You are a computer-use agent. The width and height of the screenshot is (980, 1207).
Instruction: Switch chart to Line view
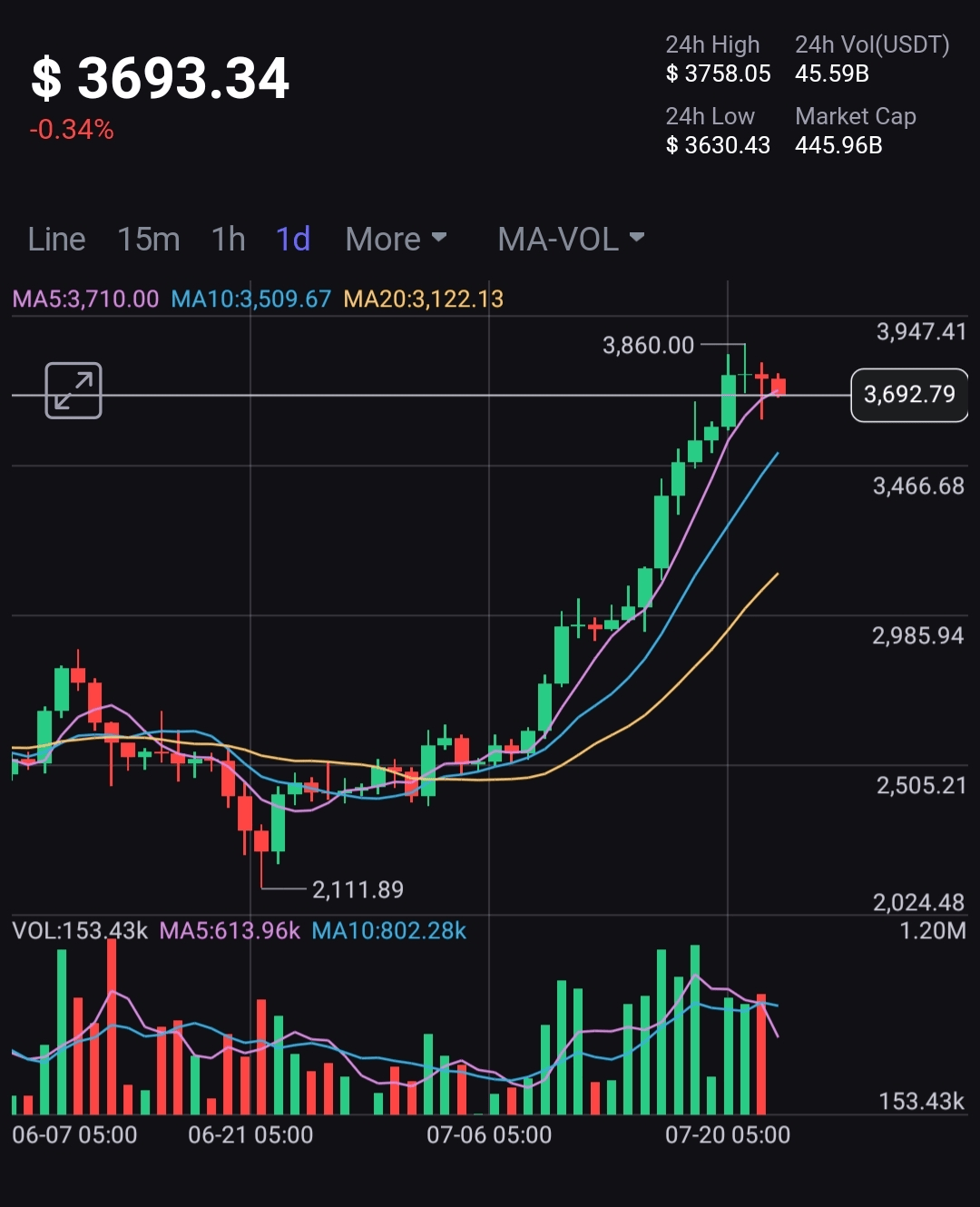(x=56, y=240)
